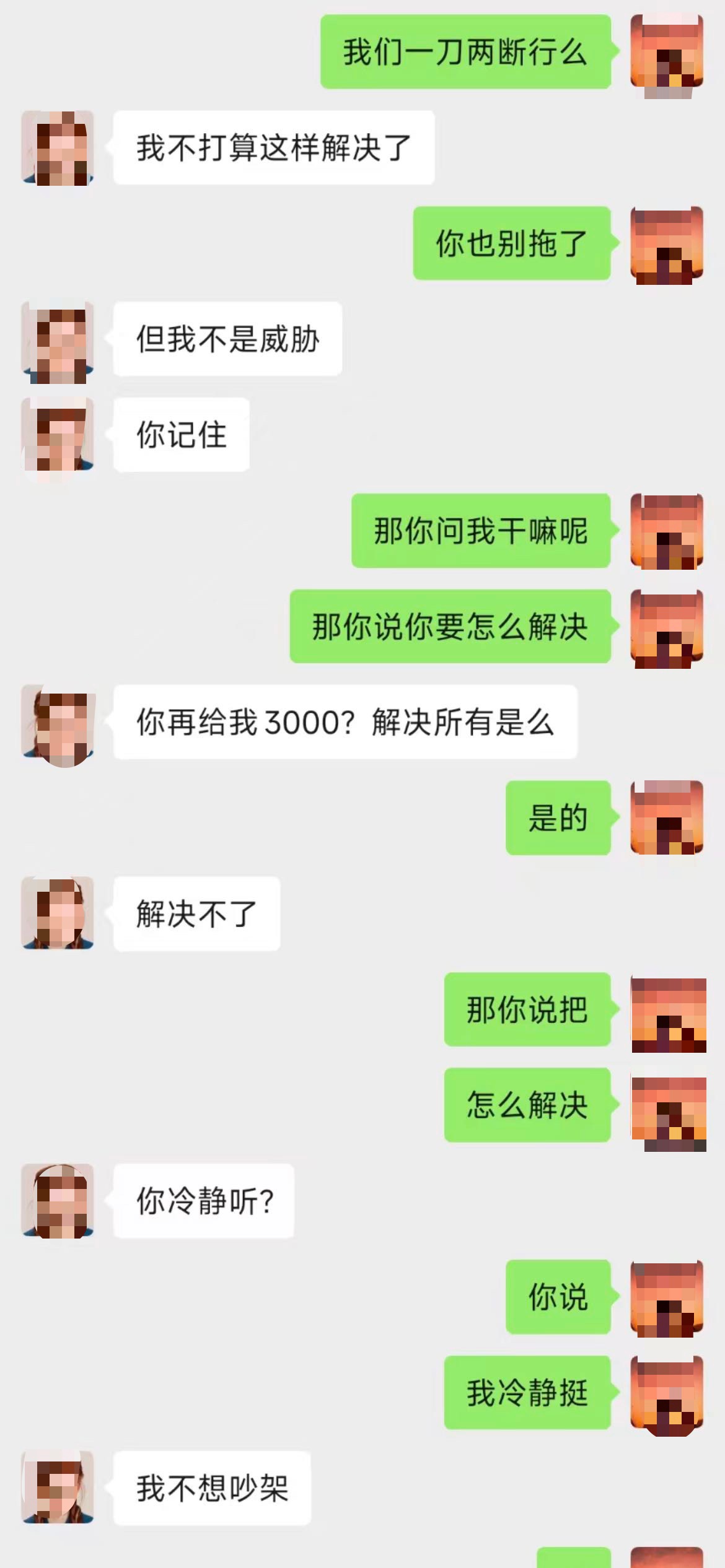Open profile picture beside "你再给我 3000?" message
The height and width of the screenshot is (1568, 725).
click(x=58, y=722)
